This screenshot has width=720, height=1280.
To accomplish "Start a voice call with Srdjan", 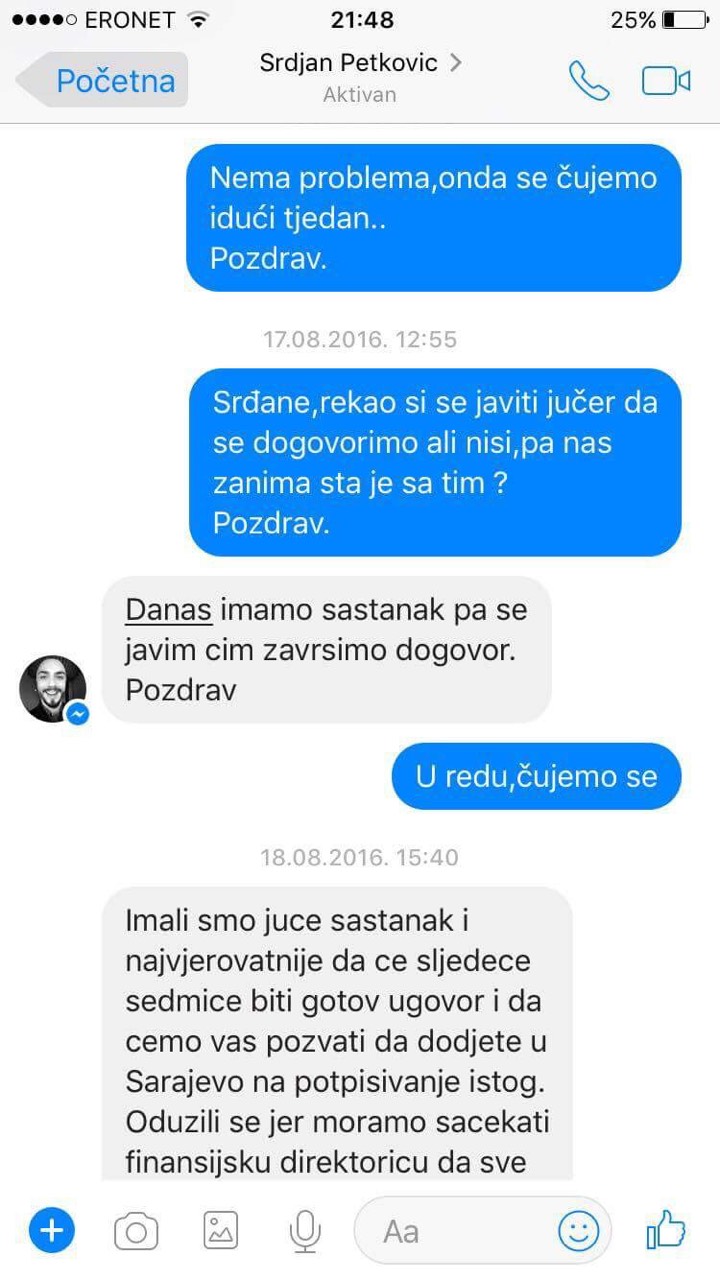I will click(x=589, y=81).
